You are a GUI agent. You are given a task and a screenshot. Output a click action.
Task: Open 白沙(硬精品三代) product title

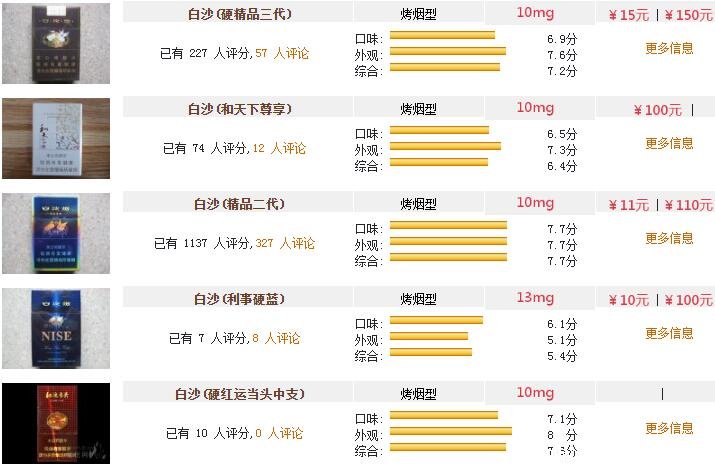click(x=240, y=14)
